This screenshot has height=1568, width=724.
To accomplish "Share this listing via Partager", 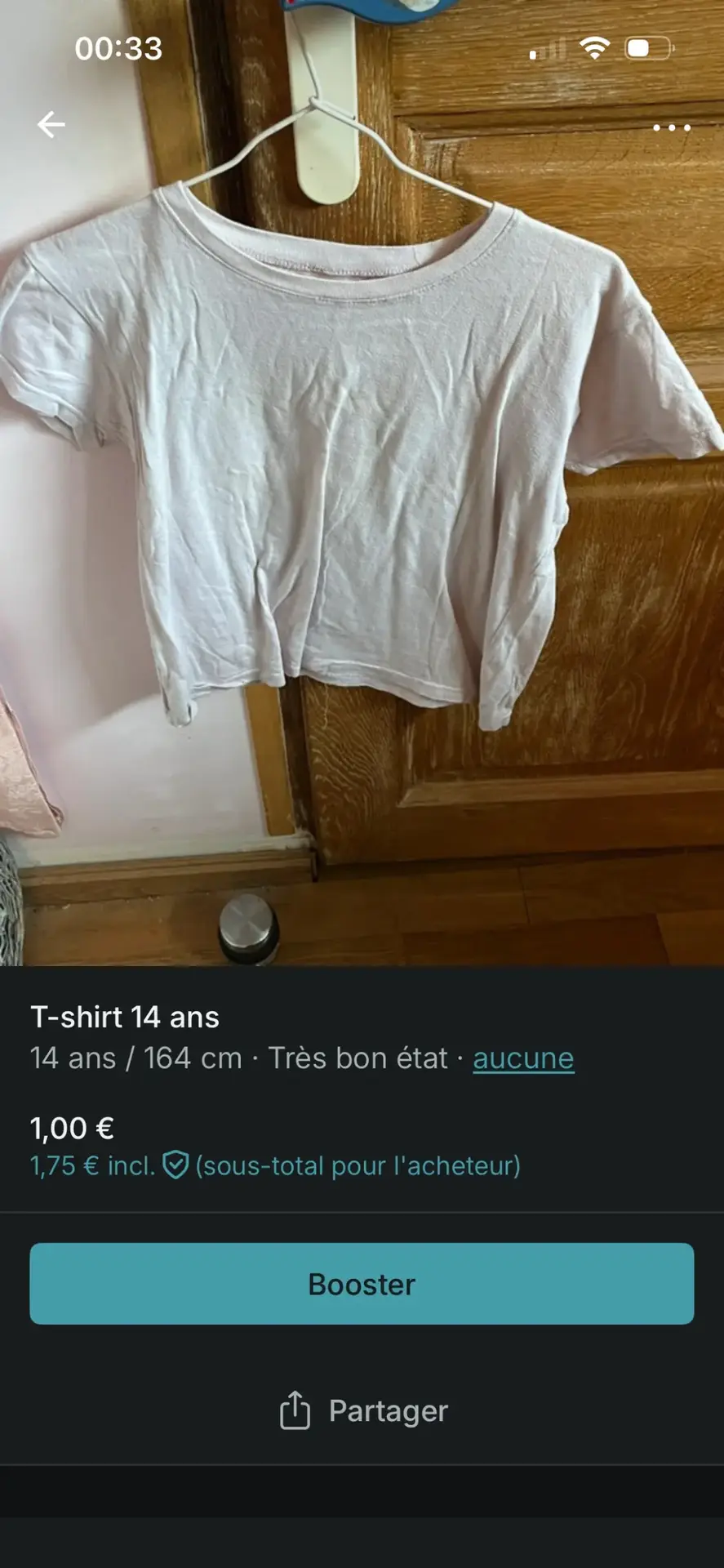I will tap(363, 1410).
